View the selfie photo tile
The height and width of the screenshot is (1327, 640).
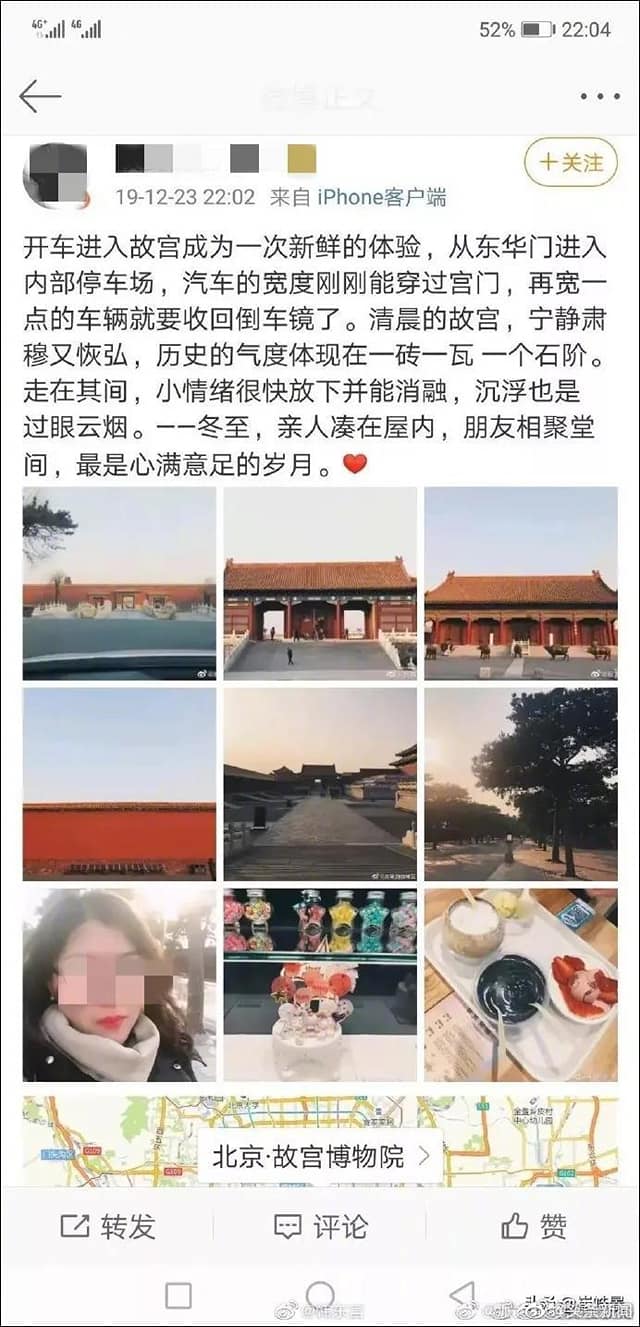(x=119, y=985)
